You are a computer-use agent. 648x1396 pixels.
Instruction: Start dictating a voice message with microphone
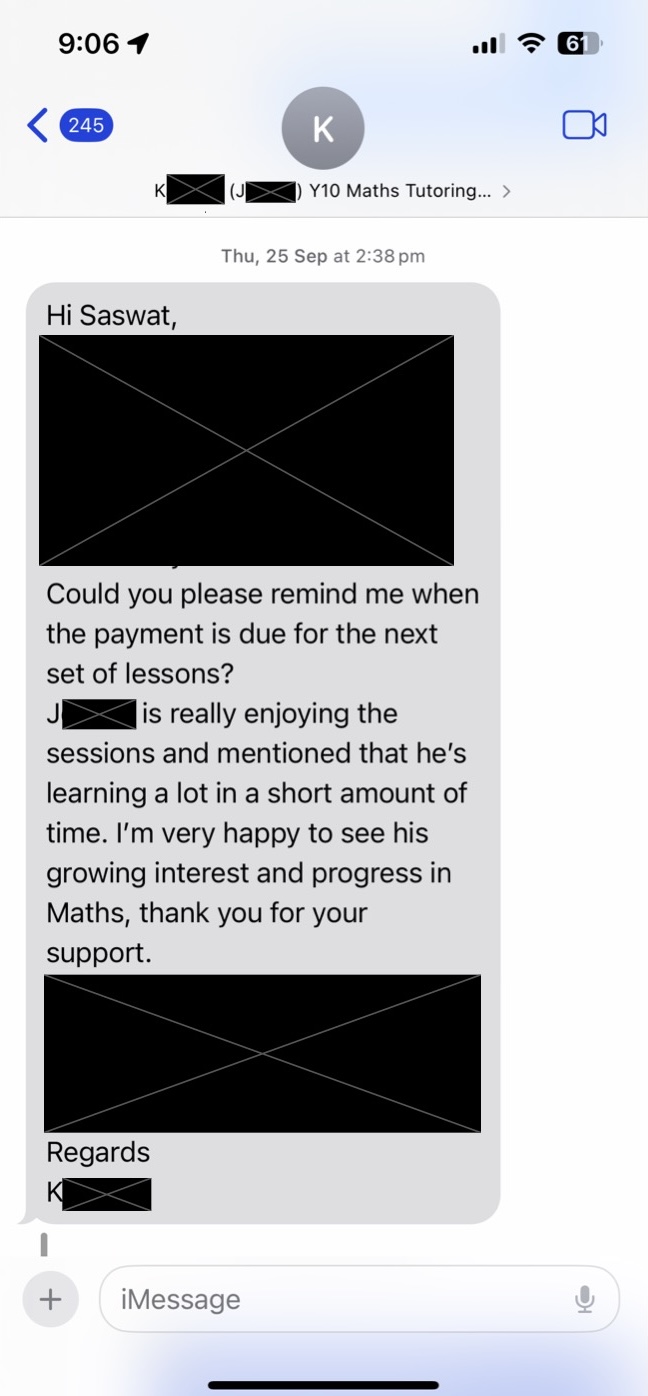pyautogui.click(x=585, y=1299)
